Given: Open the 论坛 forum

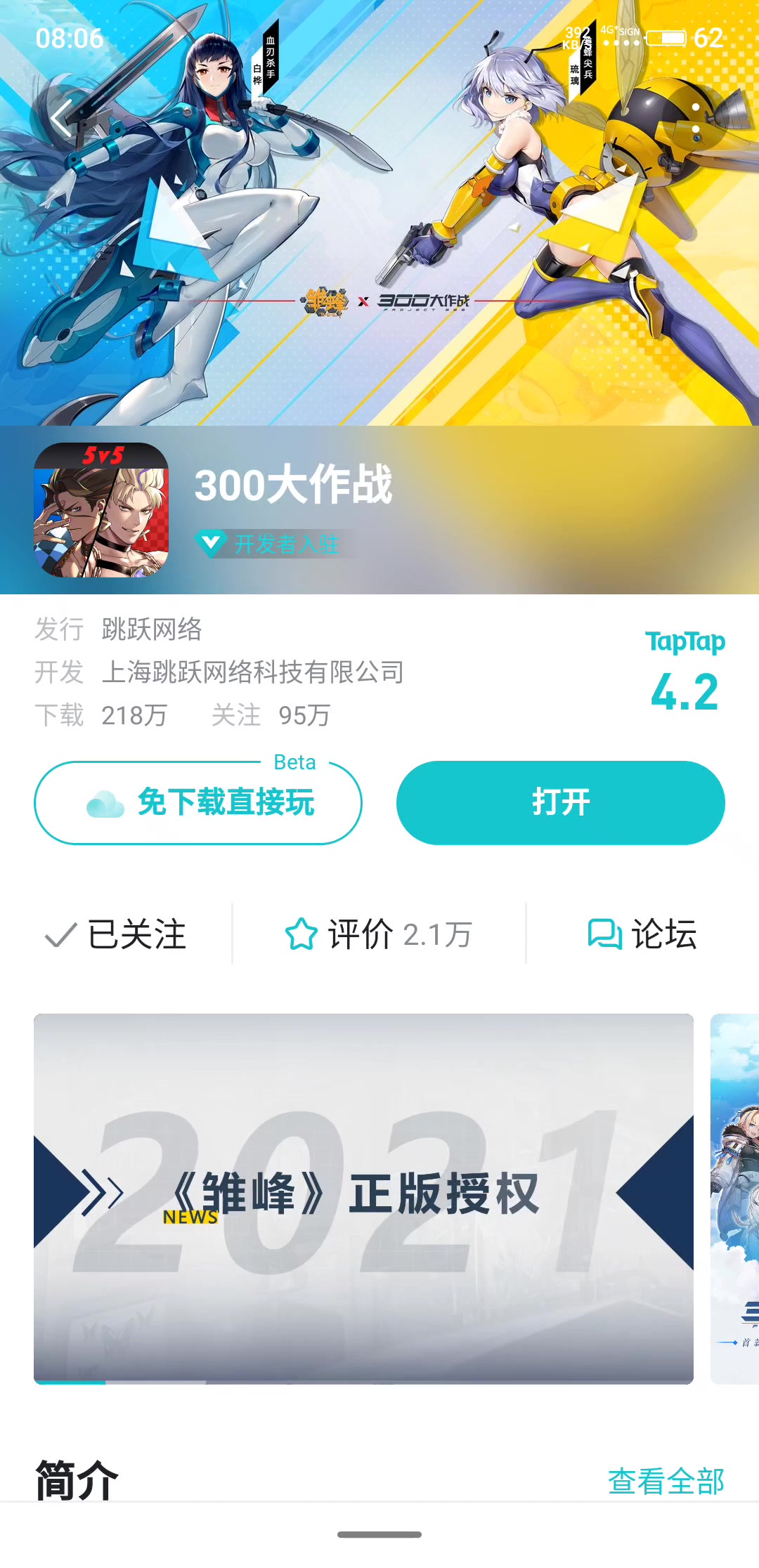Looking at the screenshot, I should coord(642,934).
